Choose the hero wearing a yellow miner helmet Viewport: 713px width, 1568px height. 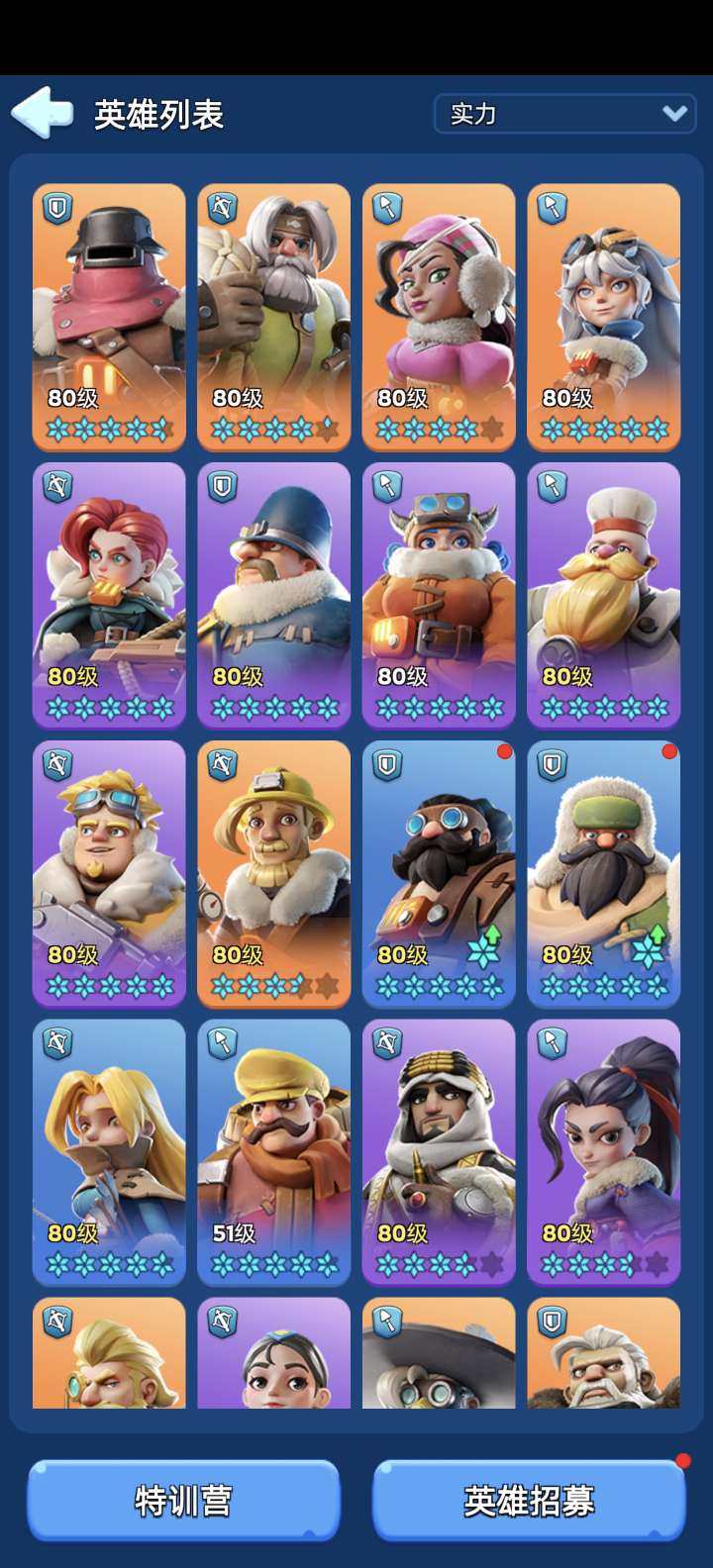click(x=273, y=873)
